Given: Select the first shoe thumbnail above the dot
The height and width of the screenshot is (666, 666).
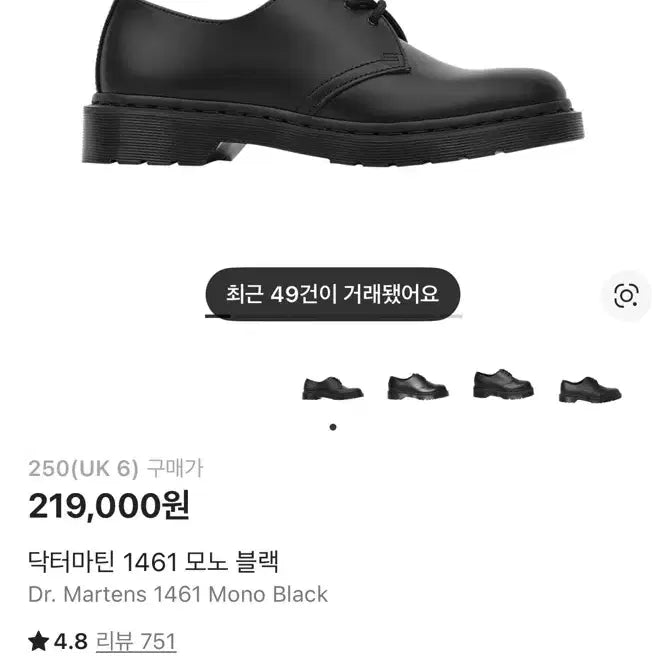Looking at the screenshot, I should (333, 388).
